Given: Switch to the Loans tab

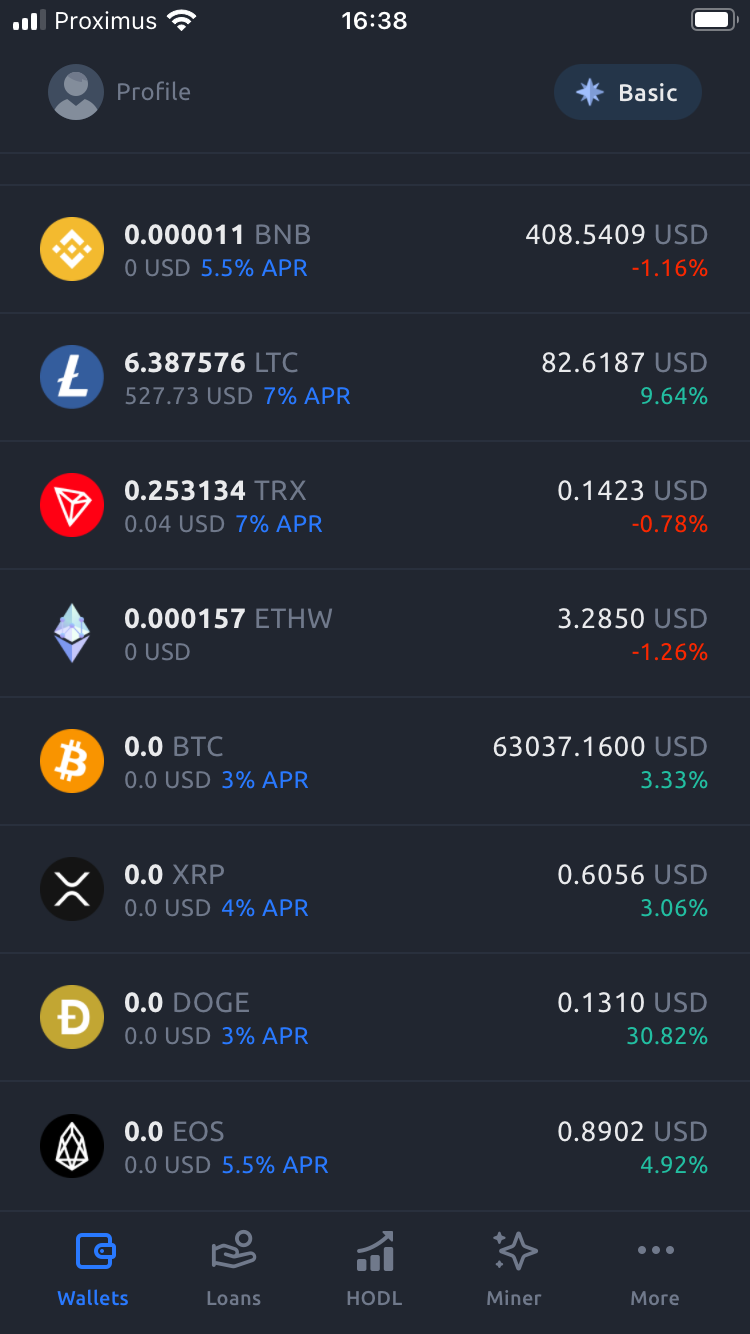Looking at the screenshot, I should coord(233,1270).
